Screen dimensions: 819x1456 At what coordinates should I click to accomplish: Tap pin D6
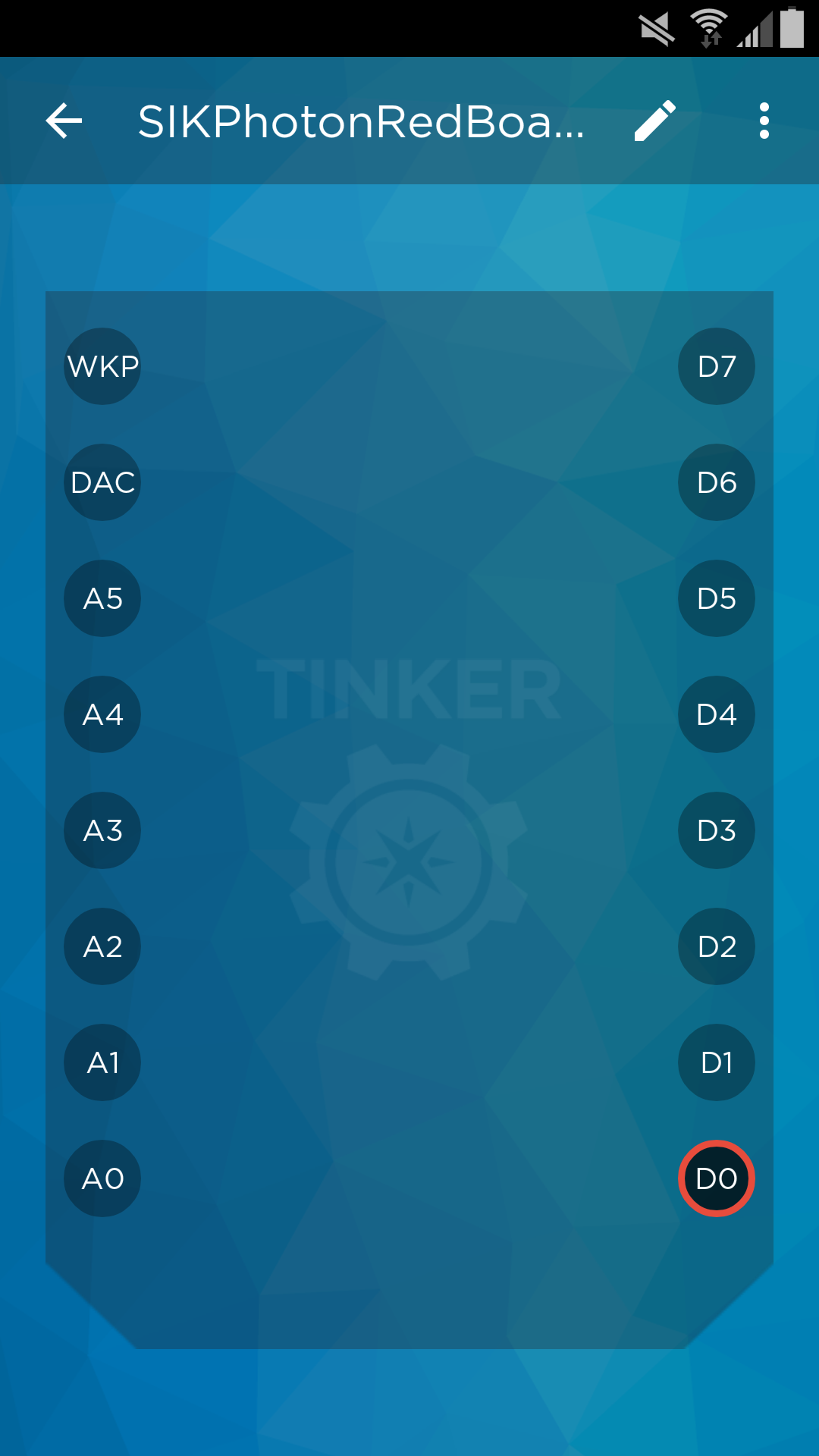coord(716,482)
